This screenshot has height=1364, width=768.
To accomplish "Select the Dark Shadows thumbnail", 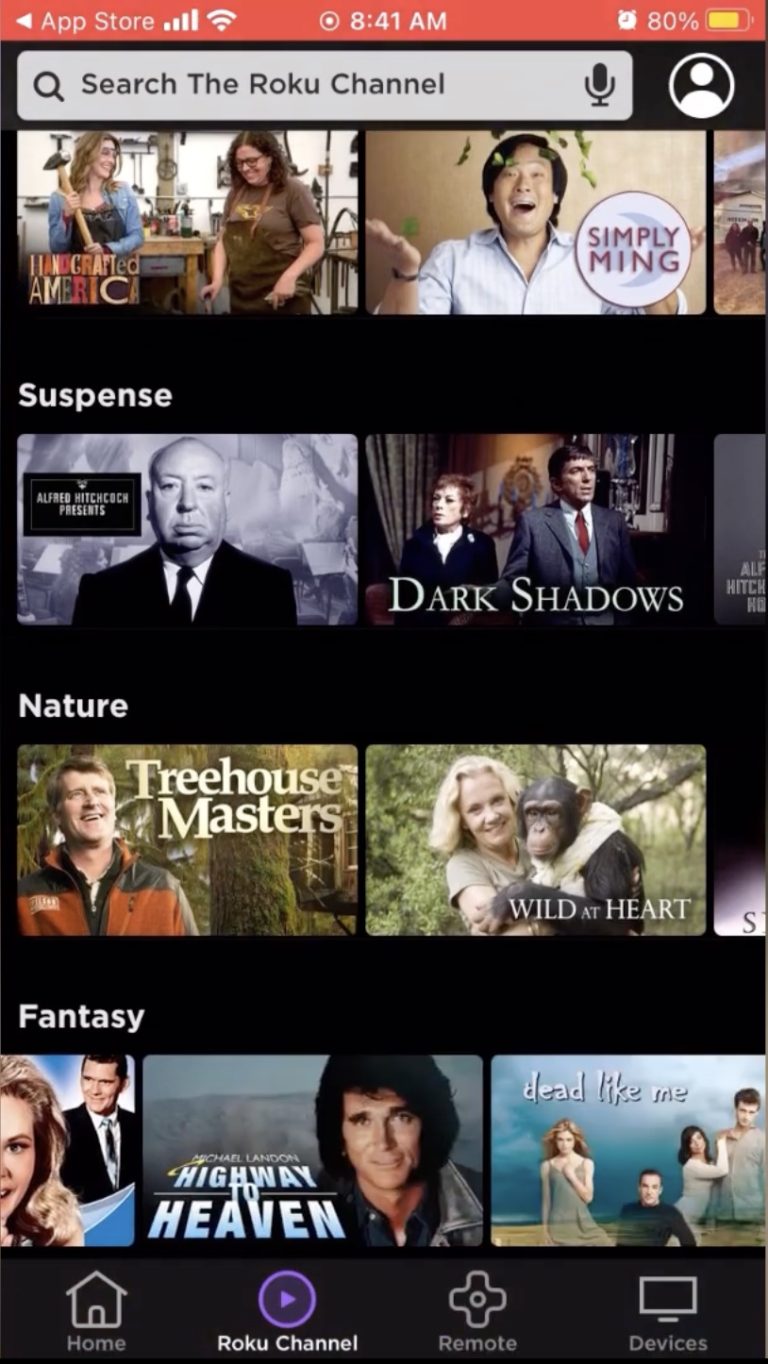I will click(x=537, y=529).
